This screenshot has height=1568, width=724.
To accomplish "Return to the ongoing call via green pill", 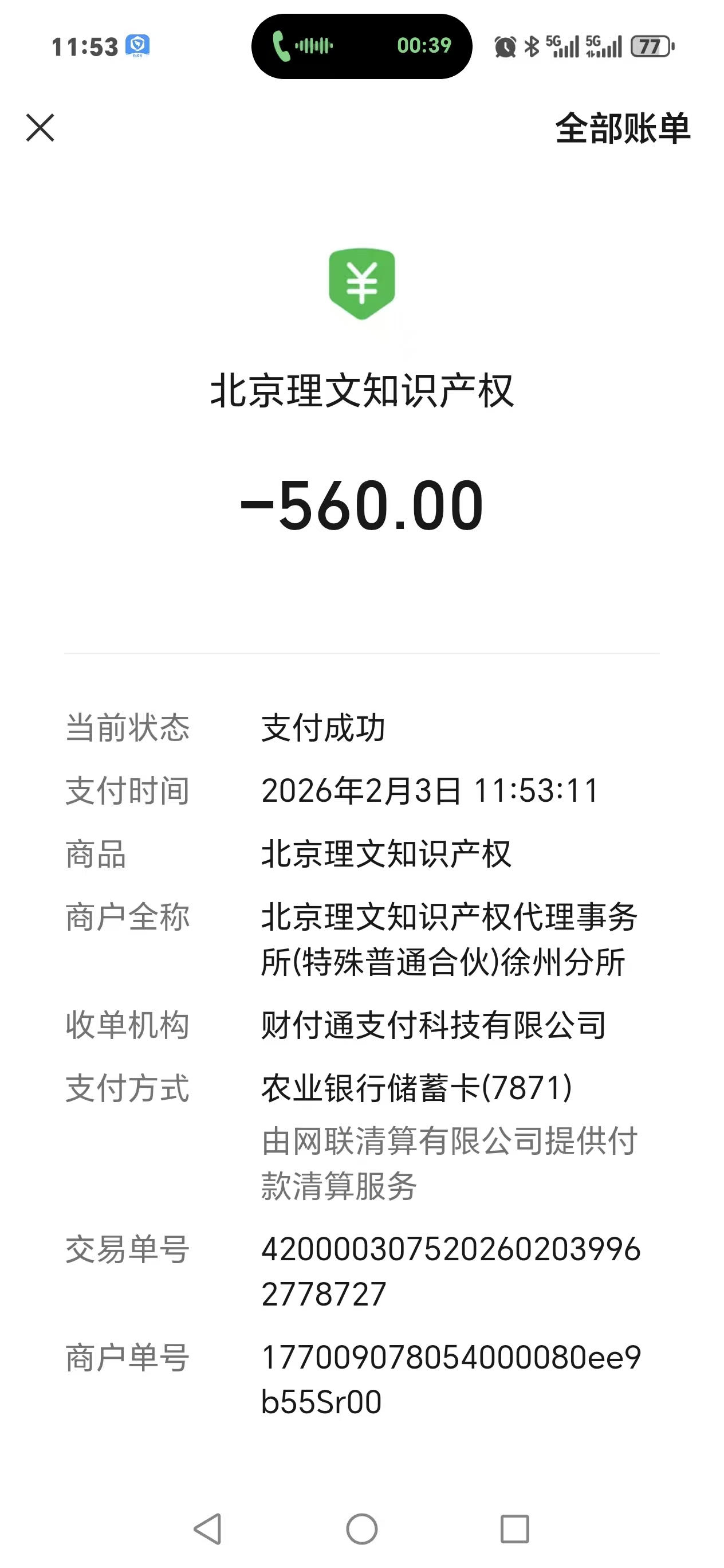I will (x=361, y=46).
